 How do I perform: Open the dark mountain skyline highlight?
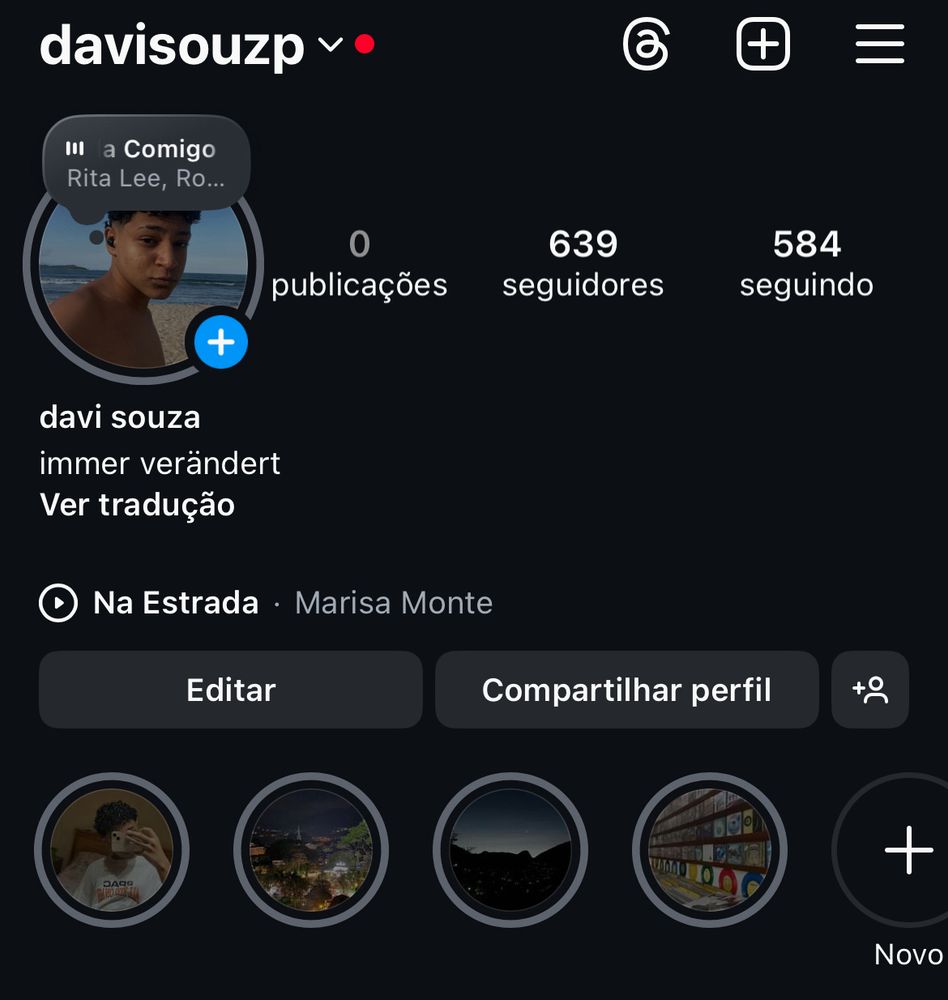pyautogui.click(x=510, y=850)
